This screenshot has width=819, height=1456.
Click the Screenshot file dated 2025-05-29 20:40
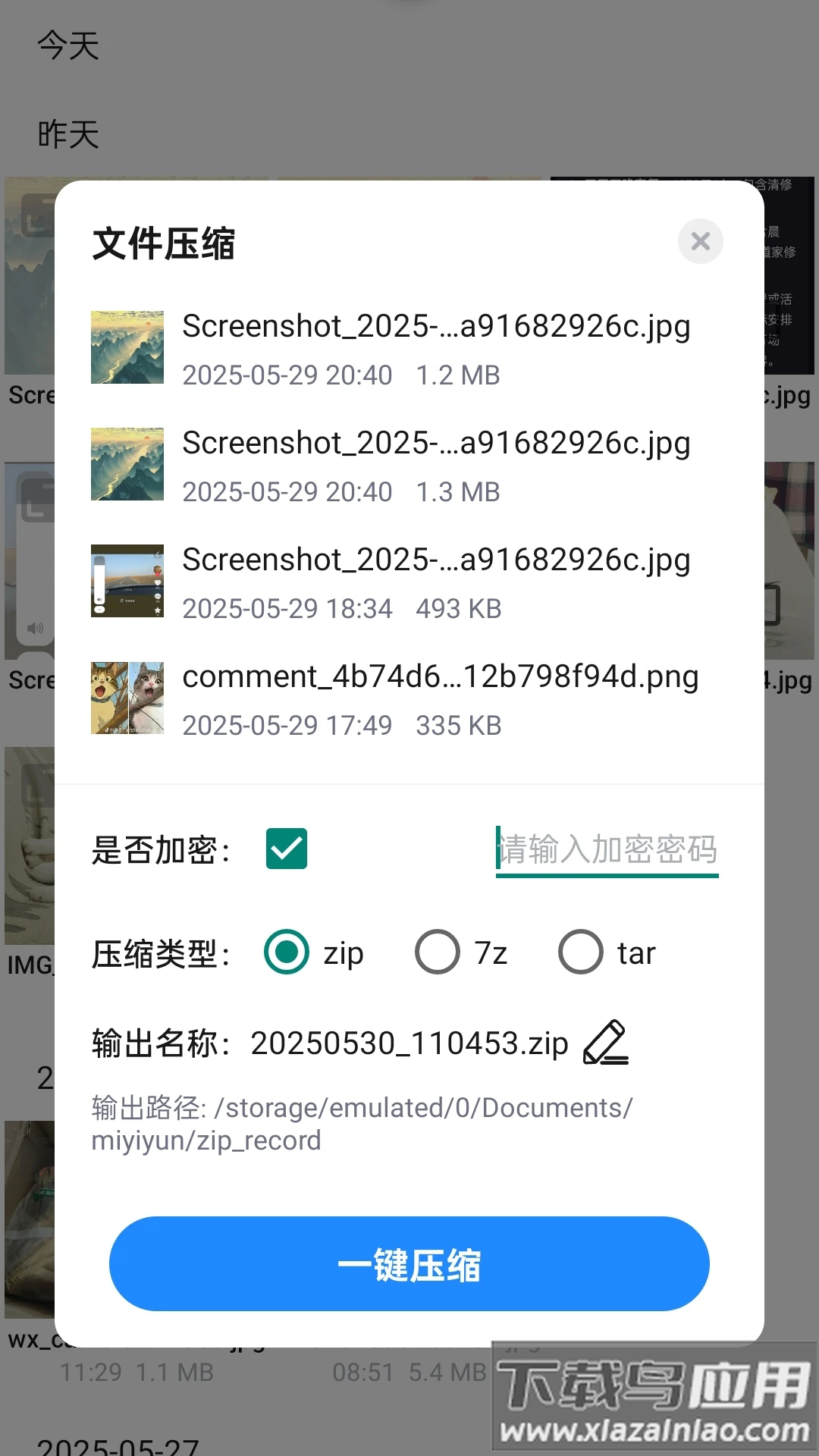click(436, 327)
